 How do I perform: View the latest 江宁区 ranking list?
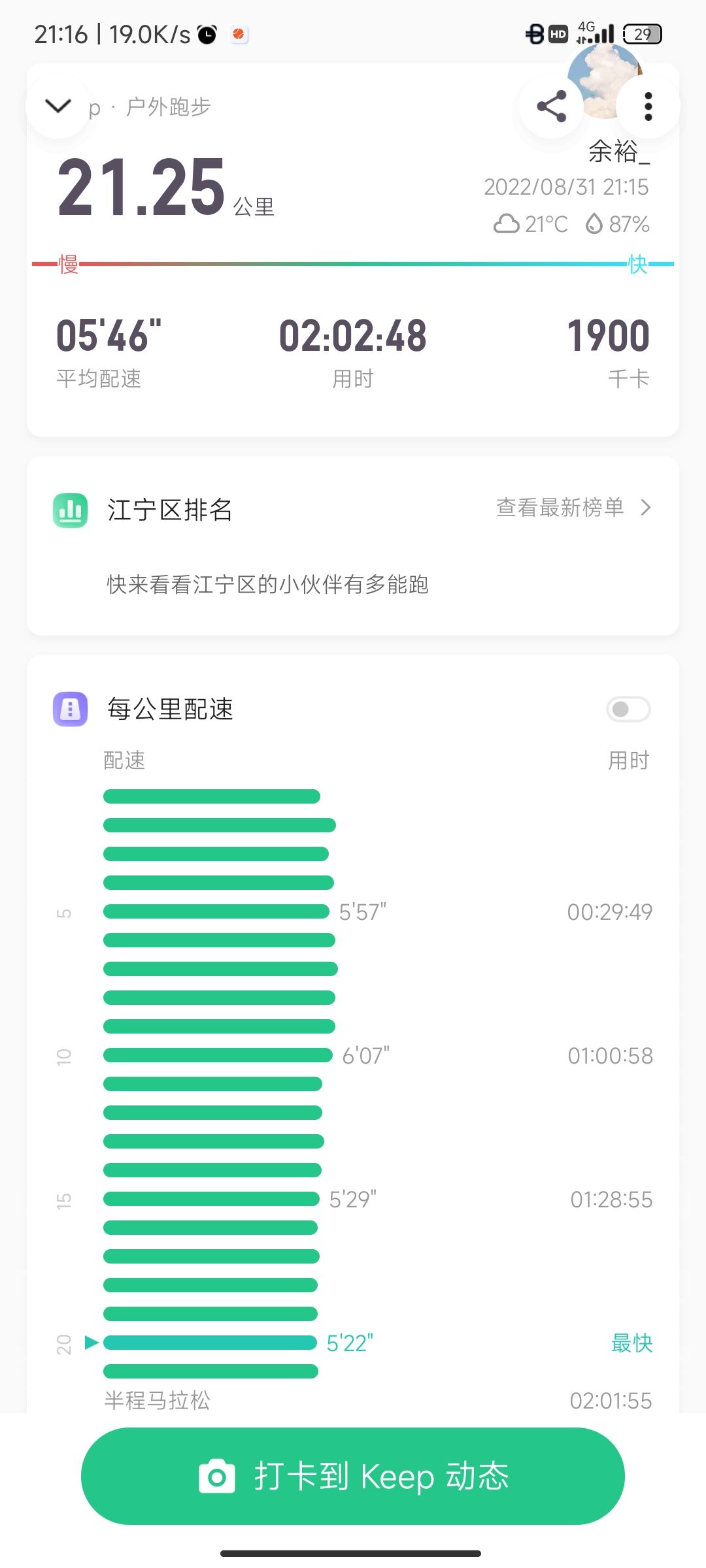coord(573,508)
